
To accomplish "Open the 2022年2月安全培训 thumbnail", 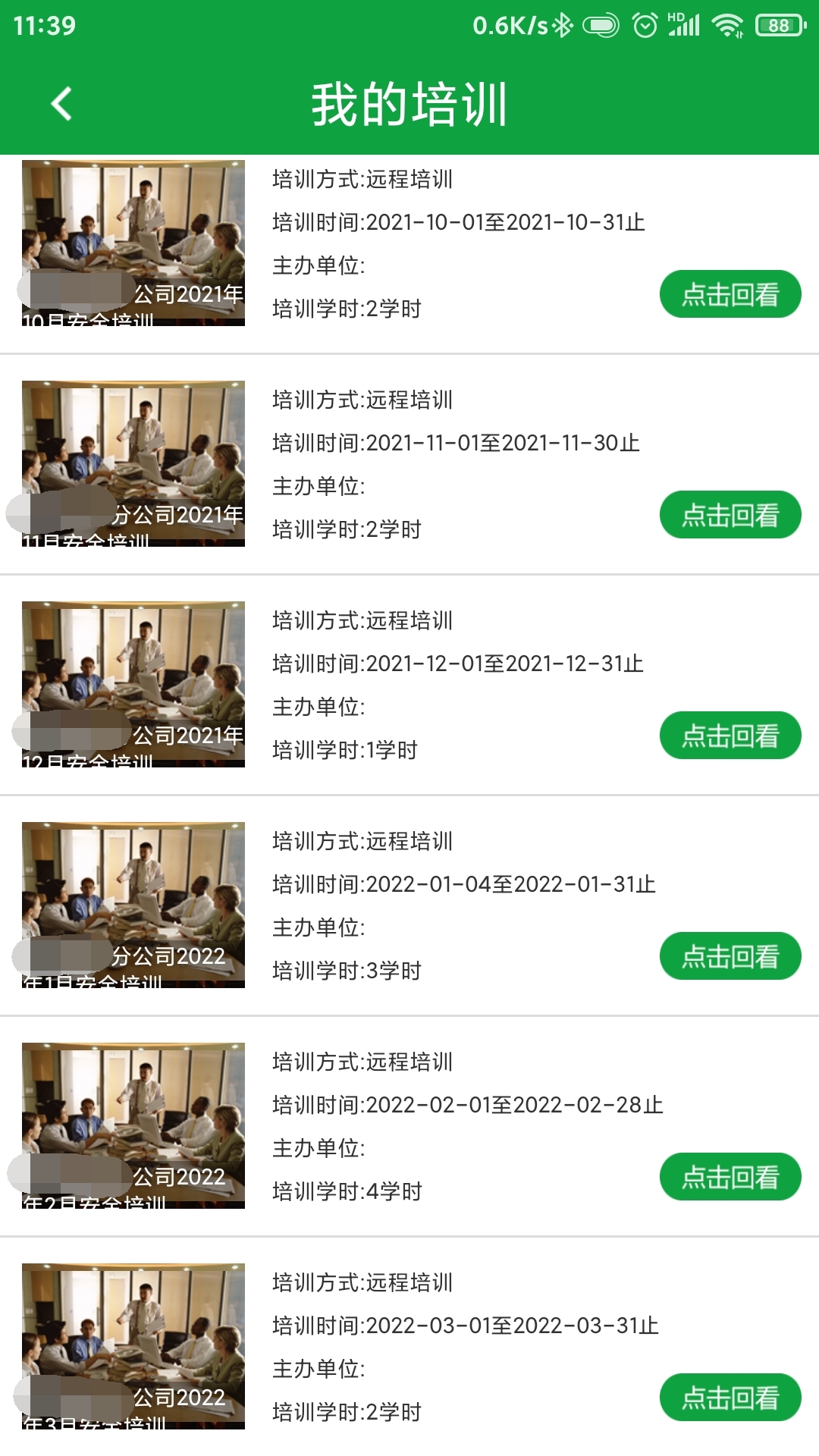I will coord(133,1125).
